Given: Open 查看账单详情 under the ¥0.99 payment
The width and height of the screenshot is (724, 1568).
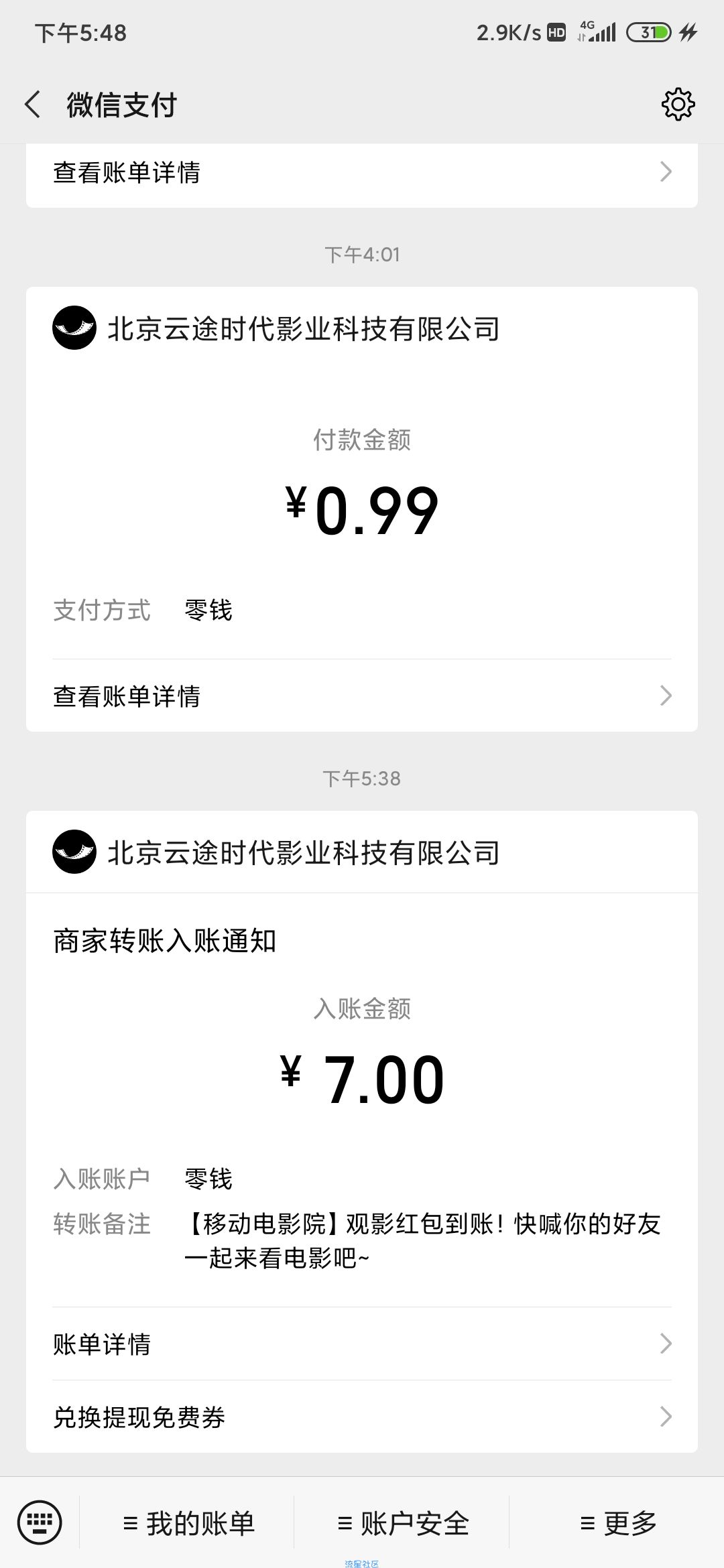Looking at the screenshot, I should point(362,696).
